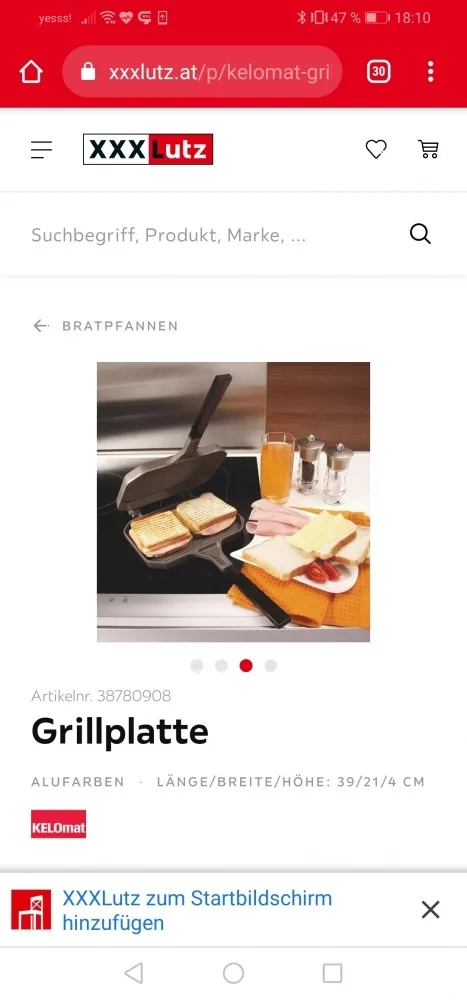Open the Grillplatte product image
Viewport: 467px width, 1000px height.
point(234,502)
